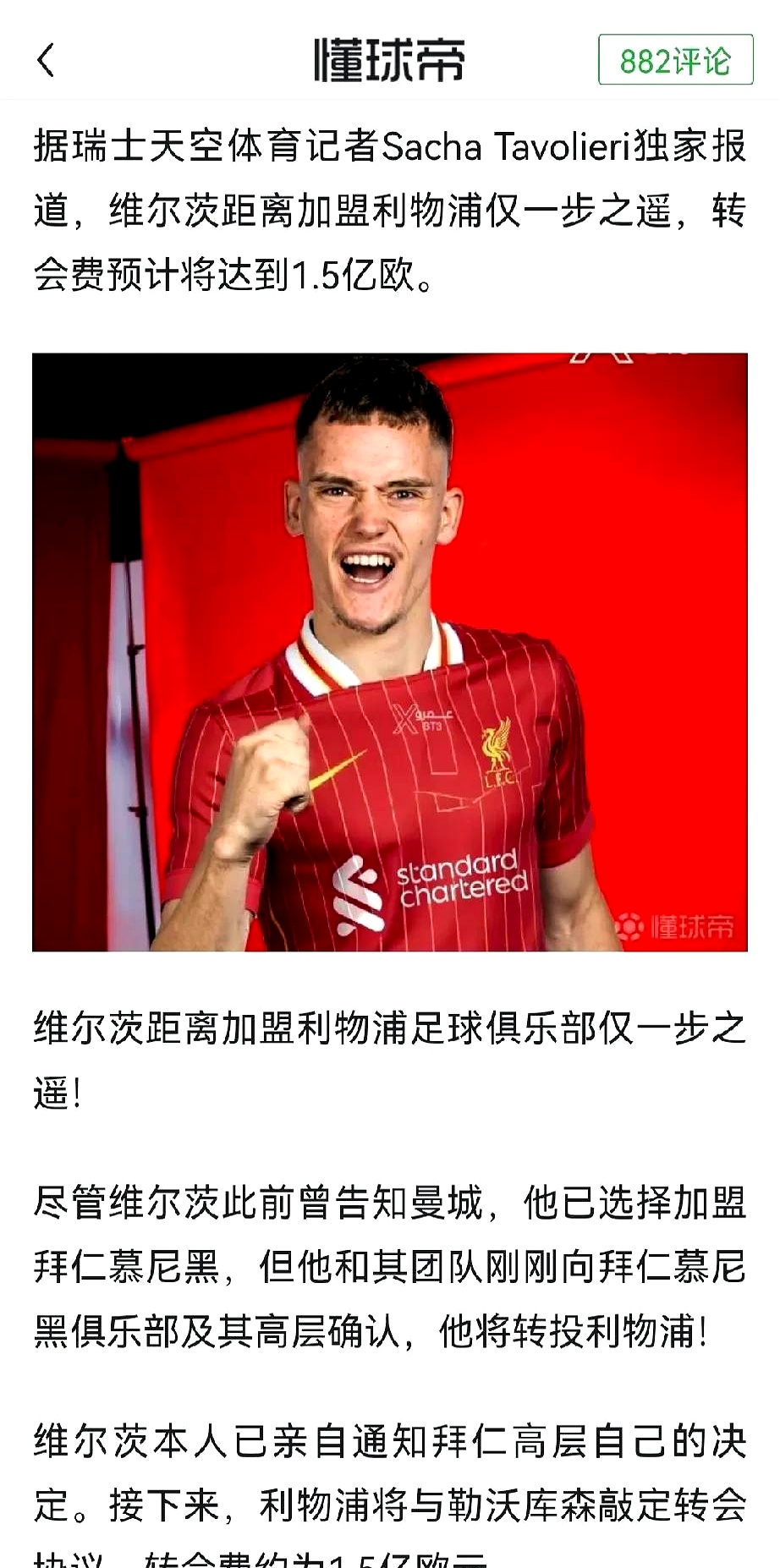This screenshot has width=780, height=1568.
Task: Tap the X BT3 sleeve logo on jersey
Action: point(420,719)
